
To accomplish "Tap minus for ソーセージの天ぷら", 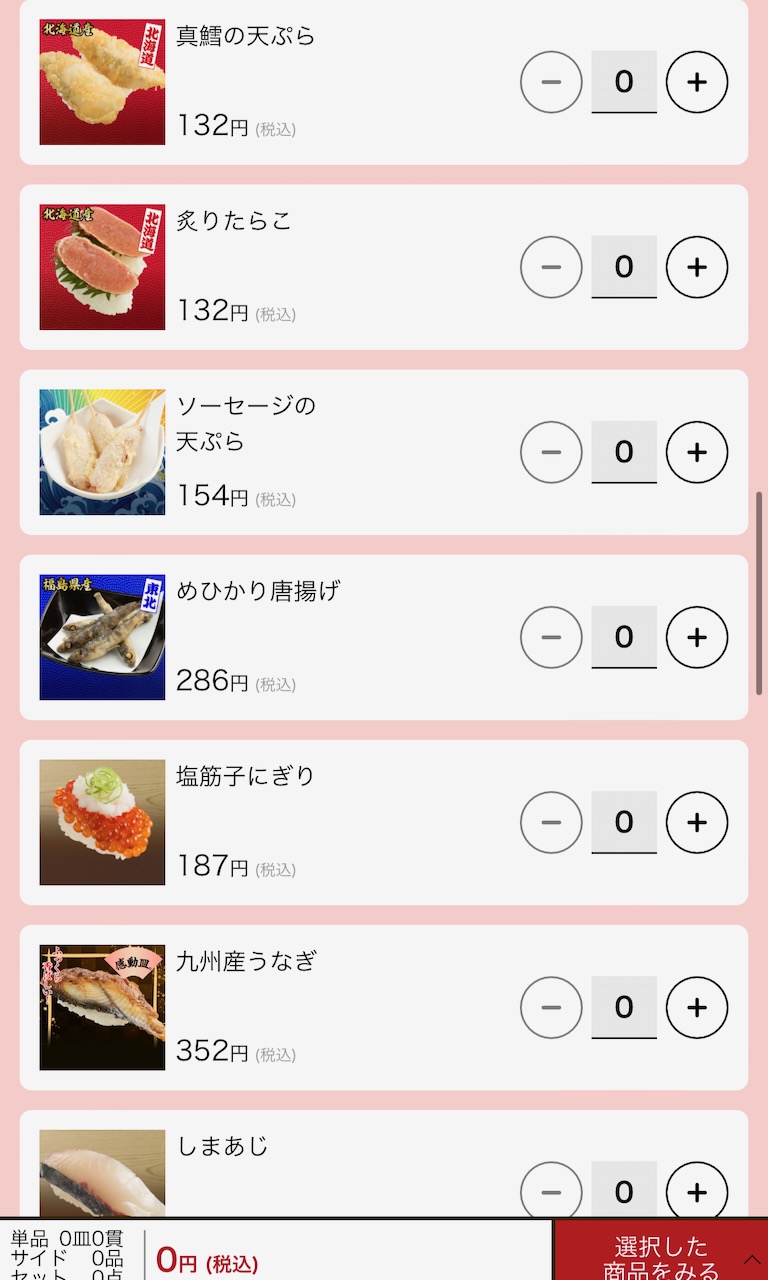I will (551, 452).
